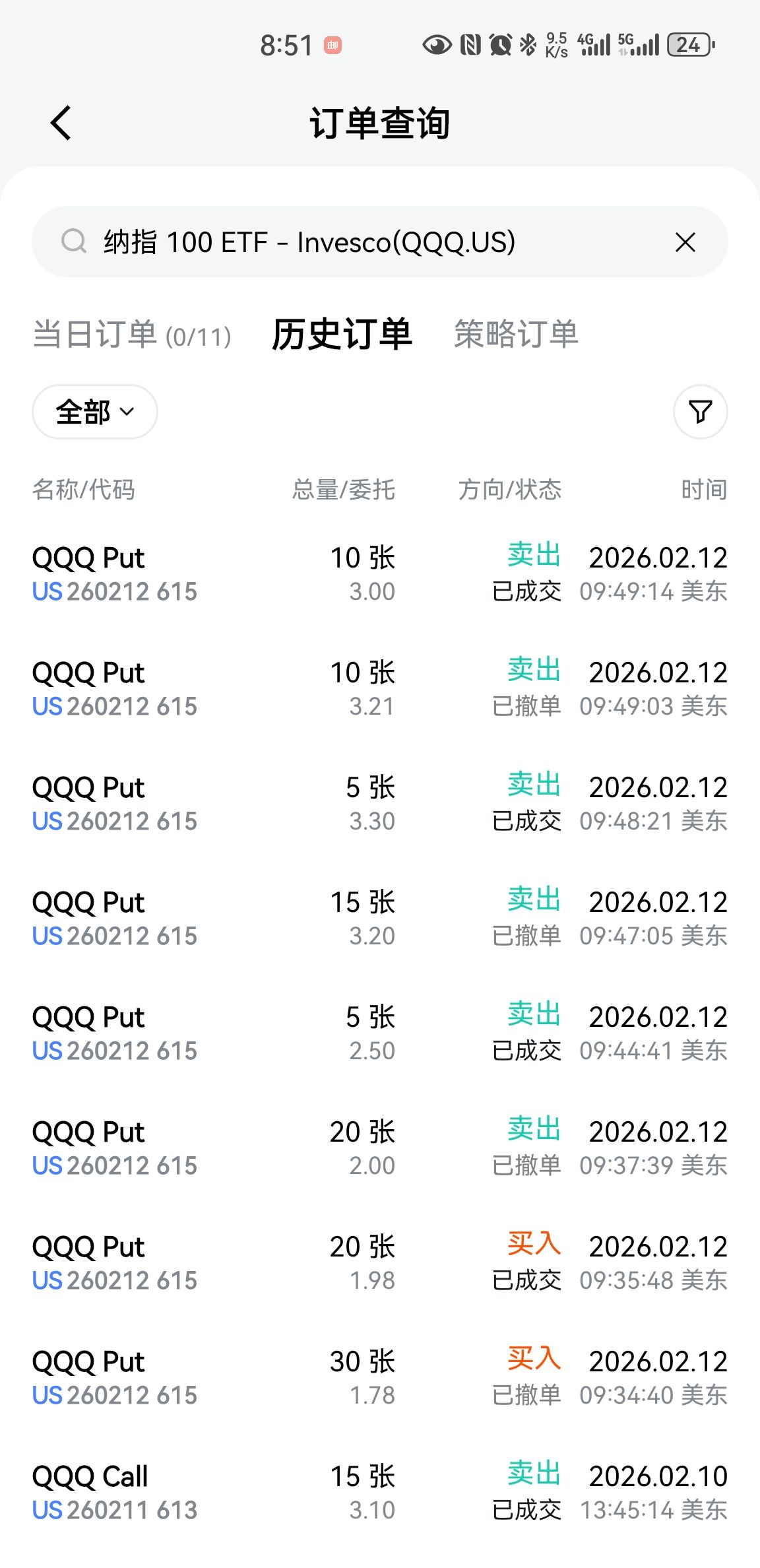
Task: Clear the QQQ.US search text
Action: [685, 242]
